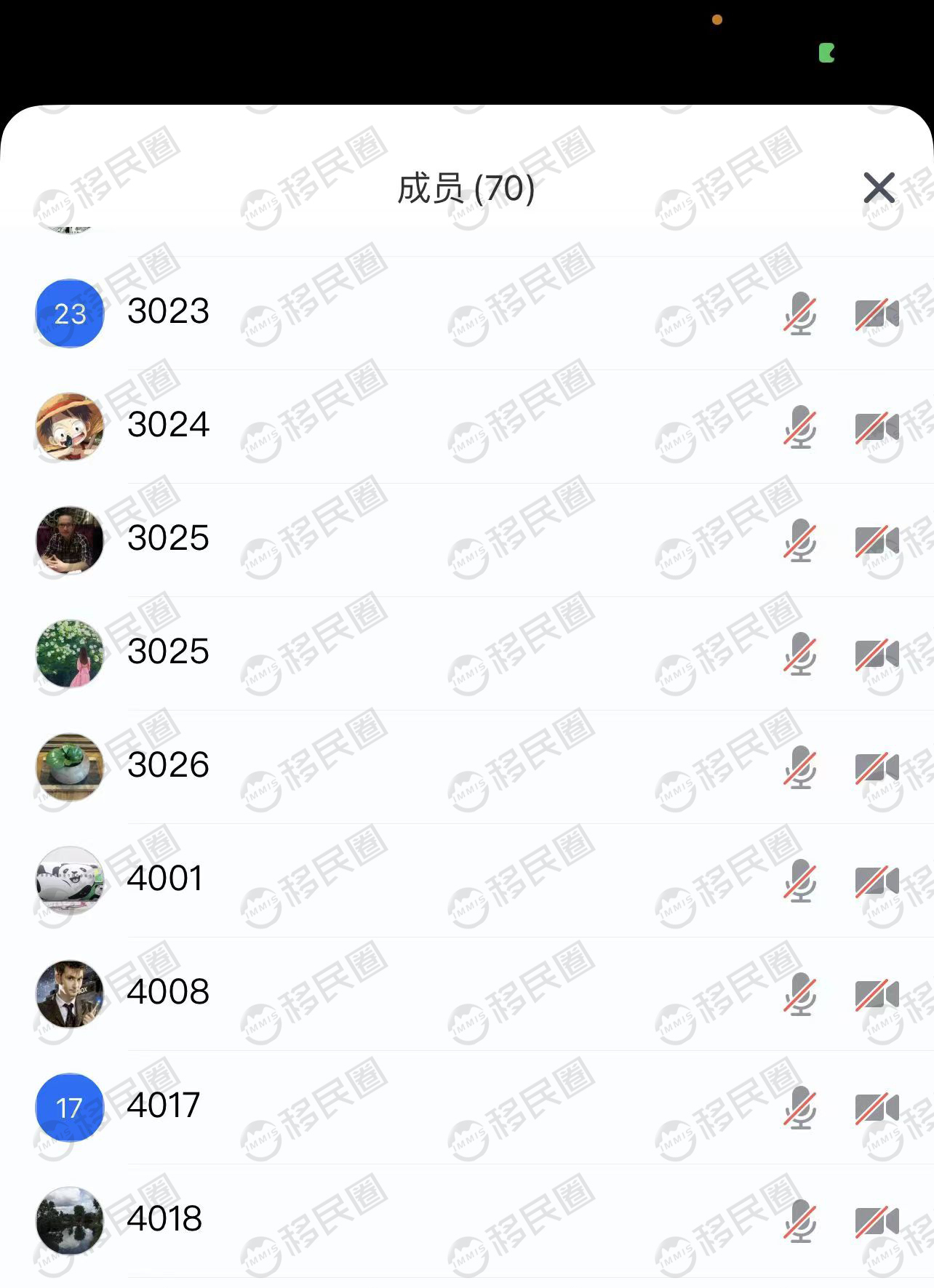This screenshot has width=934, height=1288.
Task: Tap the muted microphone icon for 4001
Action: pyautogui.click(x=800, y=881)
